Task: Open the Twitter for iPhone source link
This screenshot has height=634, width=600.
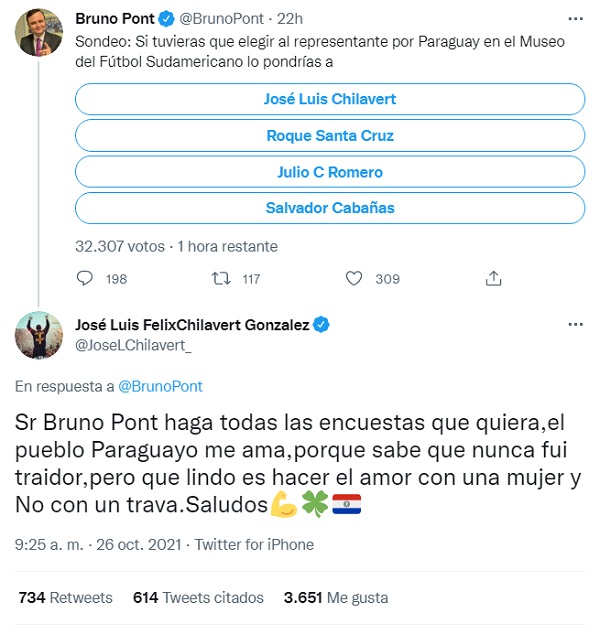Action: coord(253,545)
